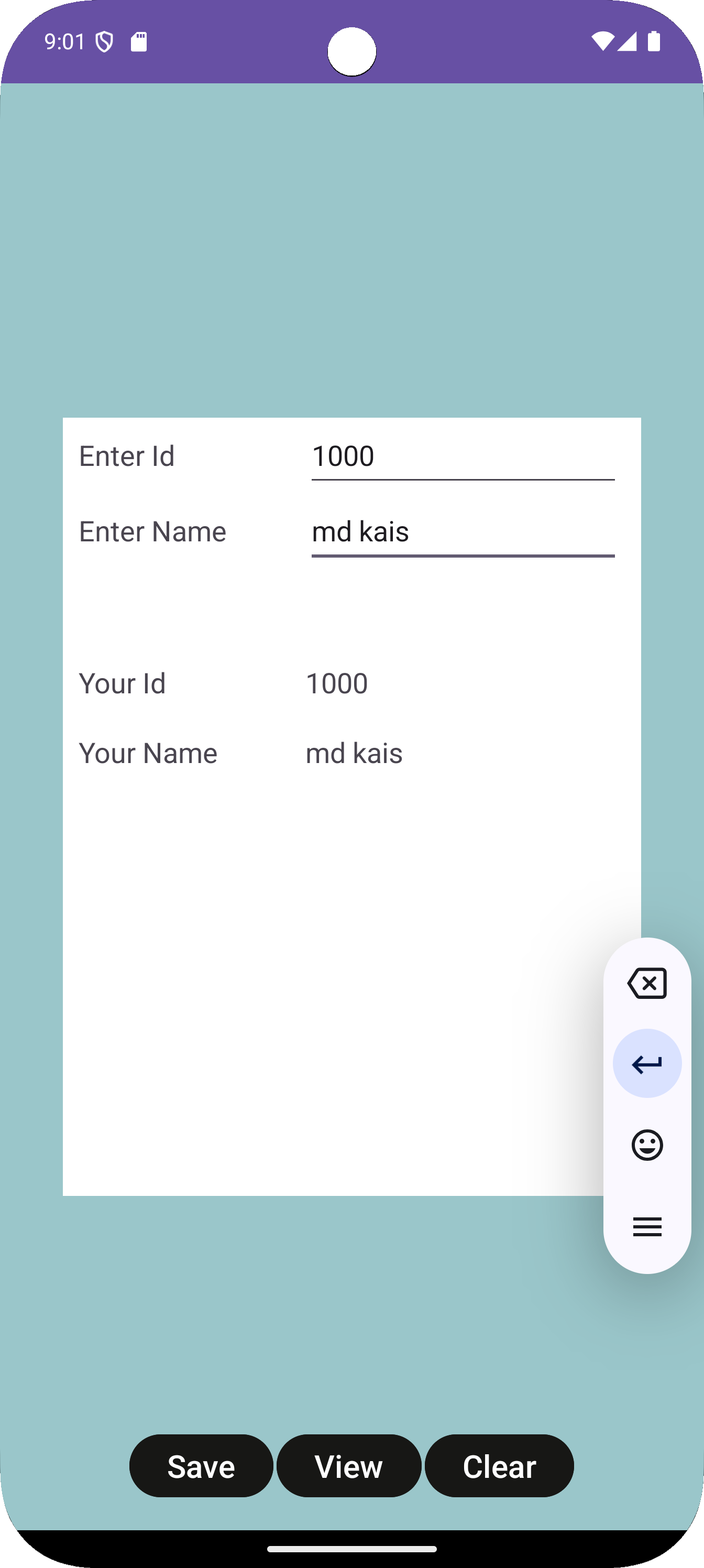
Task: Open the floating toolbar's hamburger menu
Action: (647, 1226)
